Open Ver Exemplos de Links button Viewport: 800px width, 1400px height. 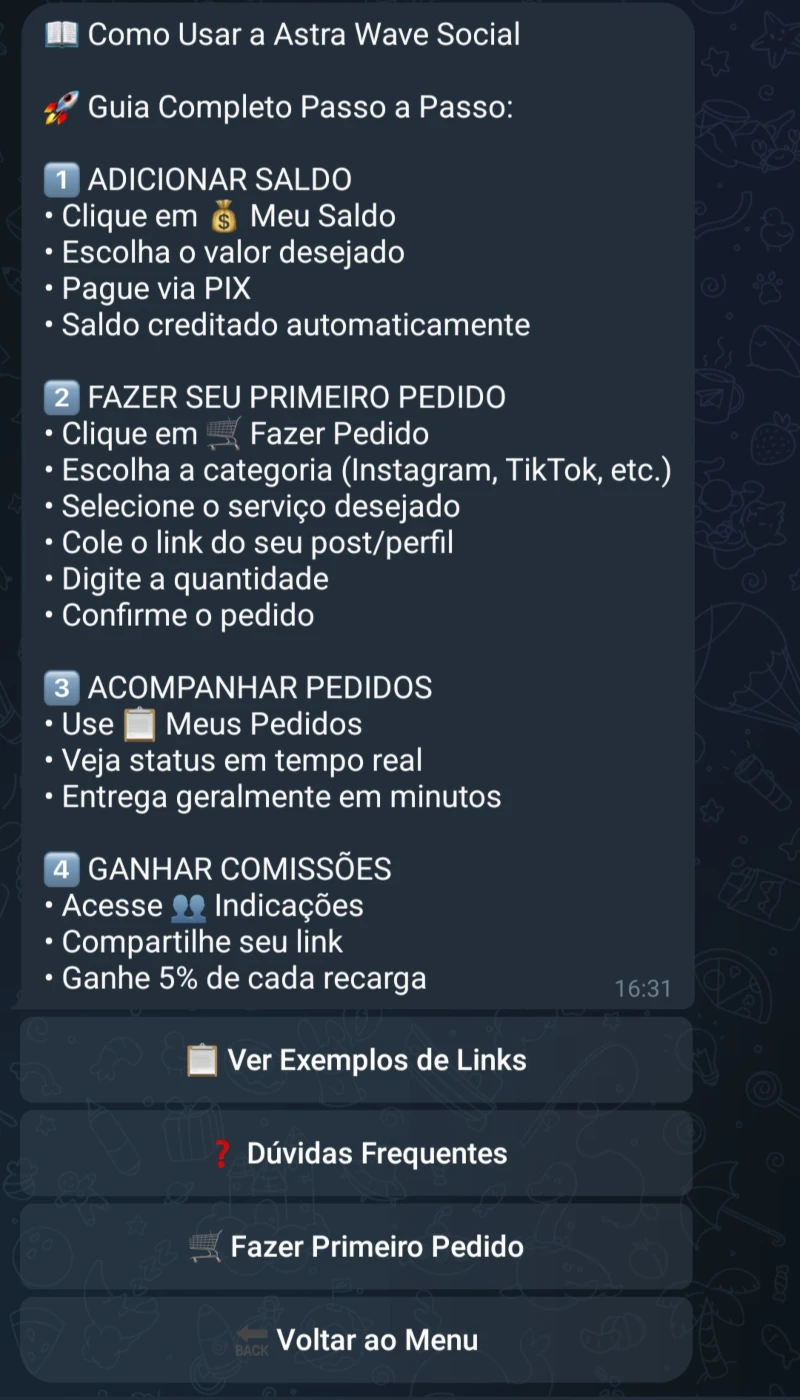[x=356, y=1060]
